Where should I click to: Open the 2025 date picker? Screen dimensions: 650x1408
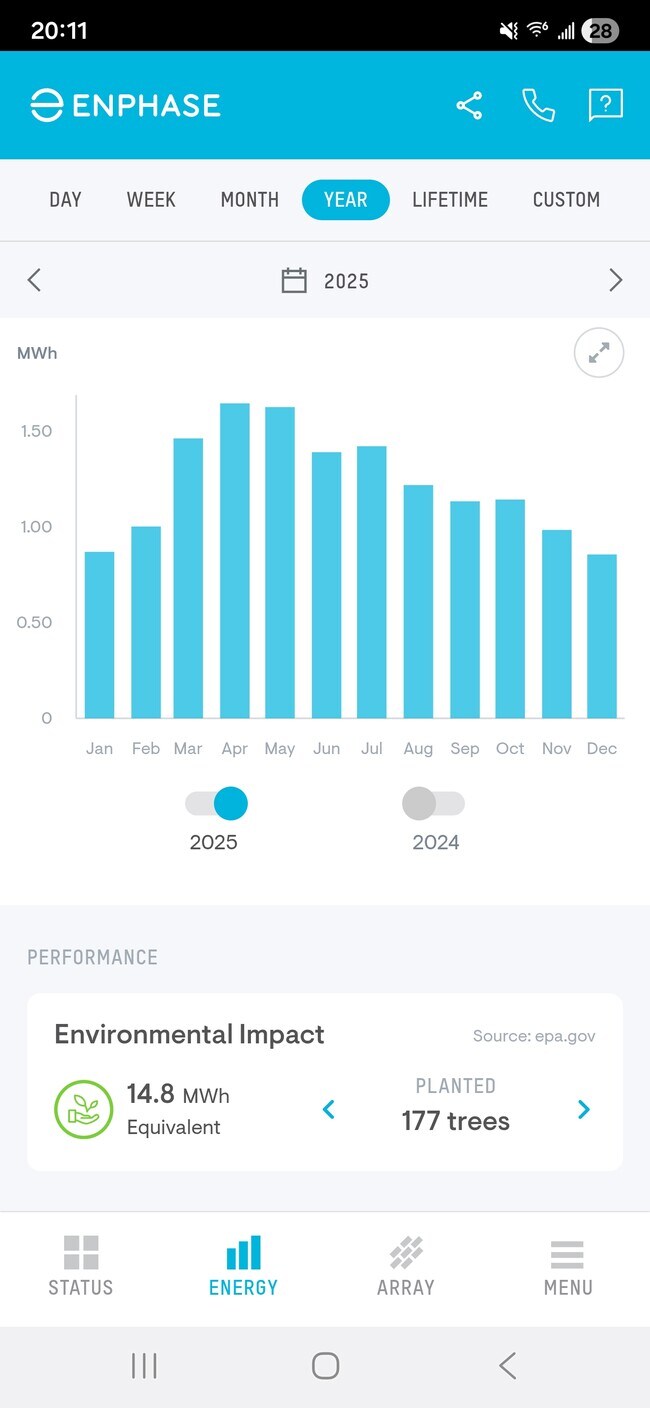coord(326,281)
